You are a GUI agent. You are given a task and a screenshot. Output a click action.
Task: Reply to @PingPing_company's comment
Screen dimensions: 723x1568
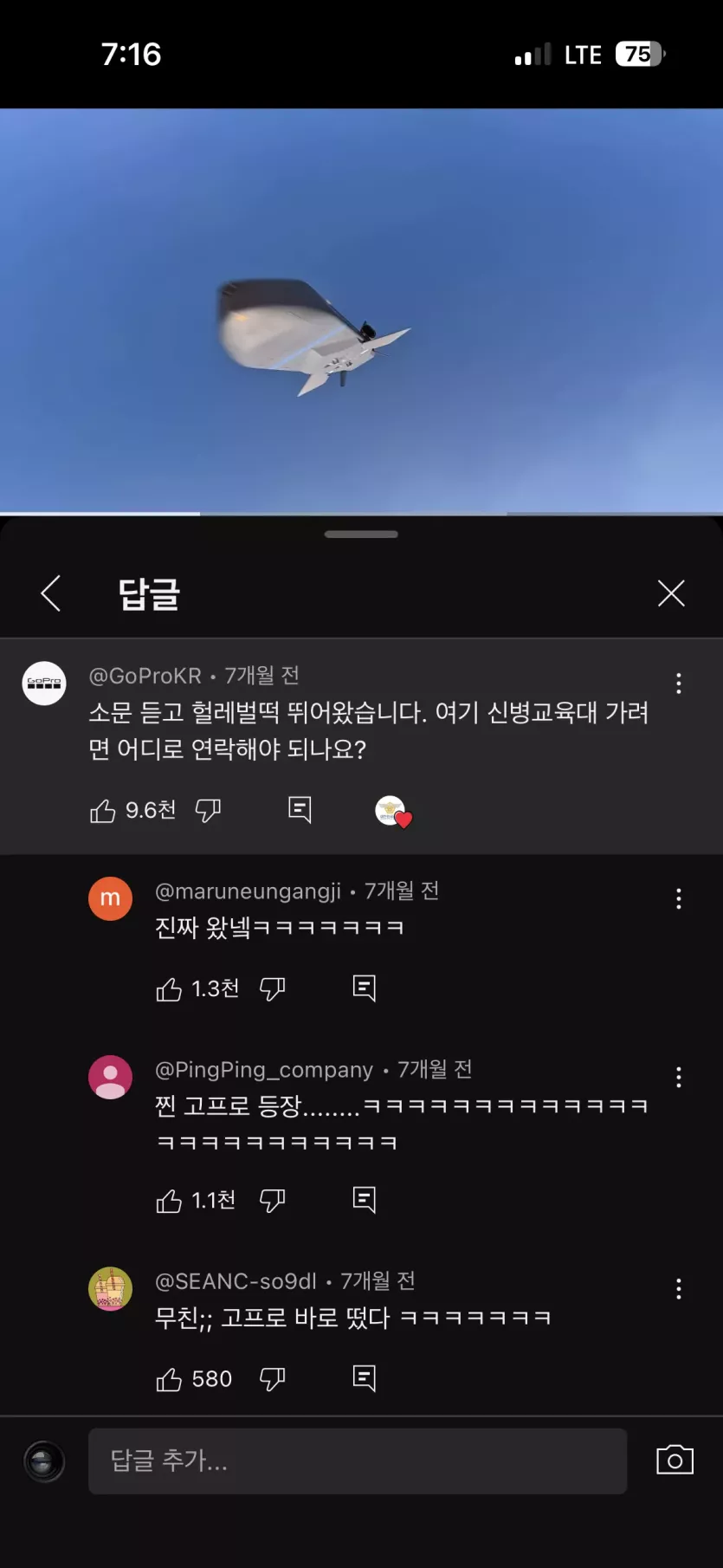(x=365, y=1200)
